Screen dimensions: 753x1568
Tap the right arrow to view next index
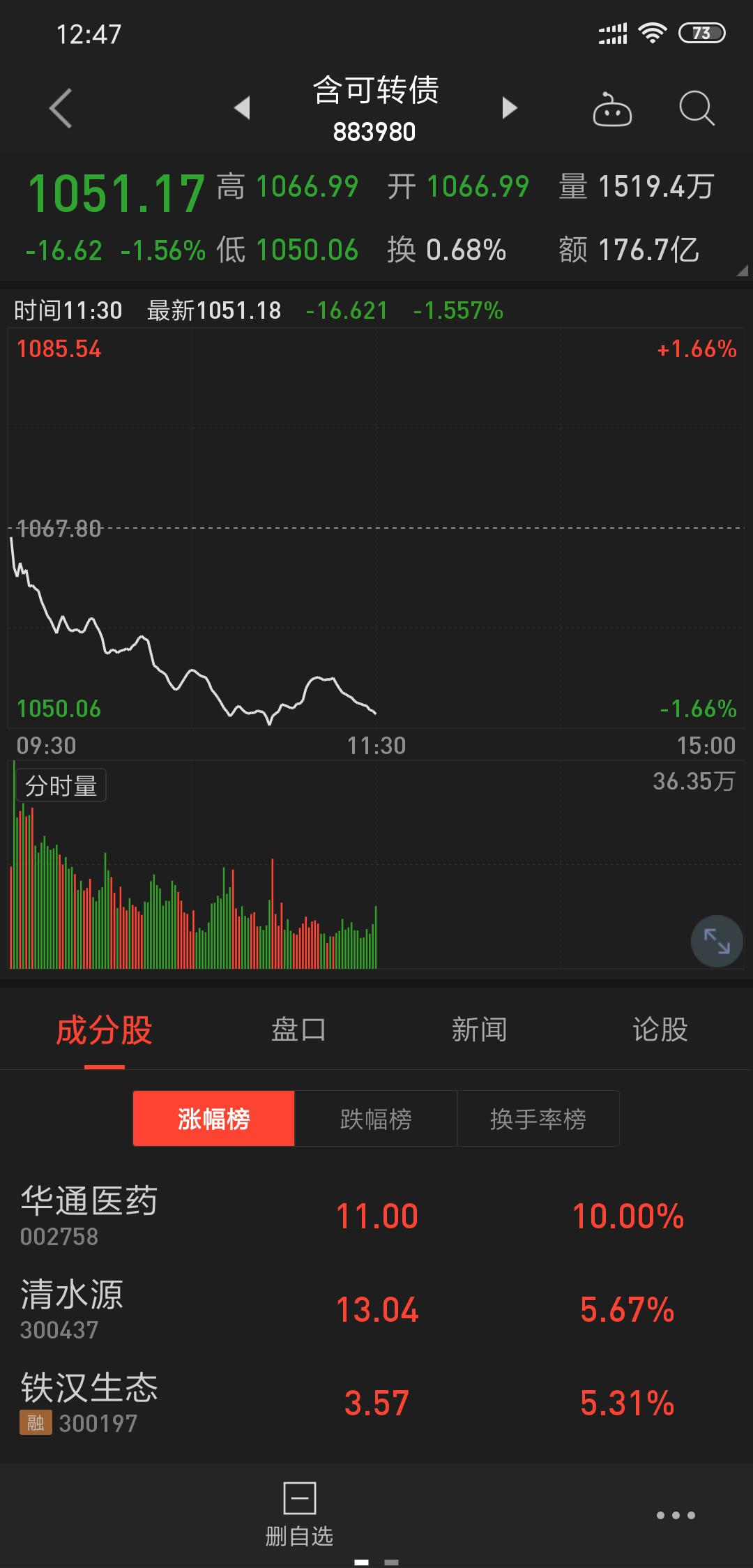coord(510,110)
